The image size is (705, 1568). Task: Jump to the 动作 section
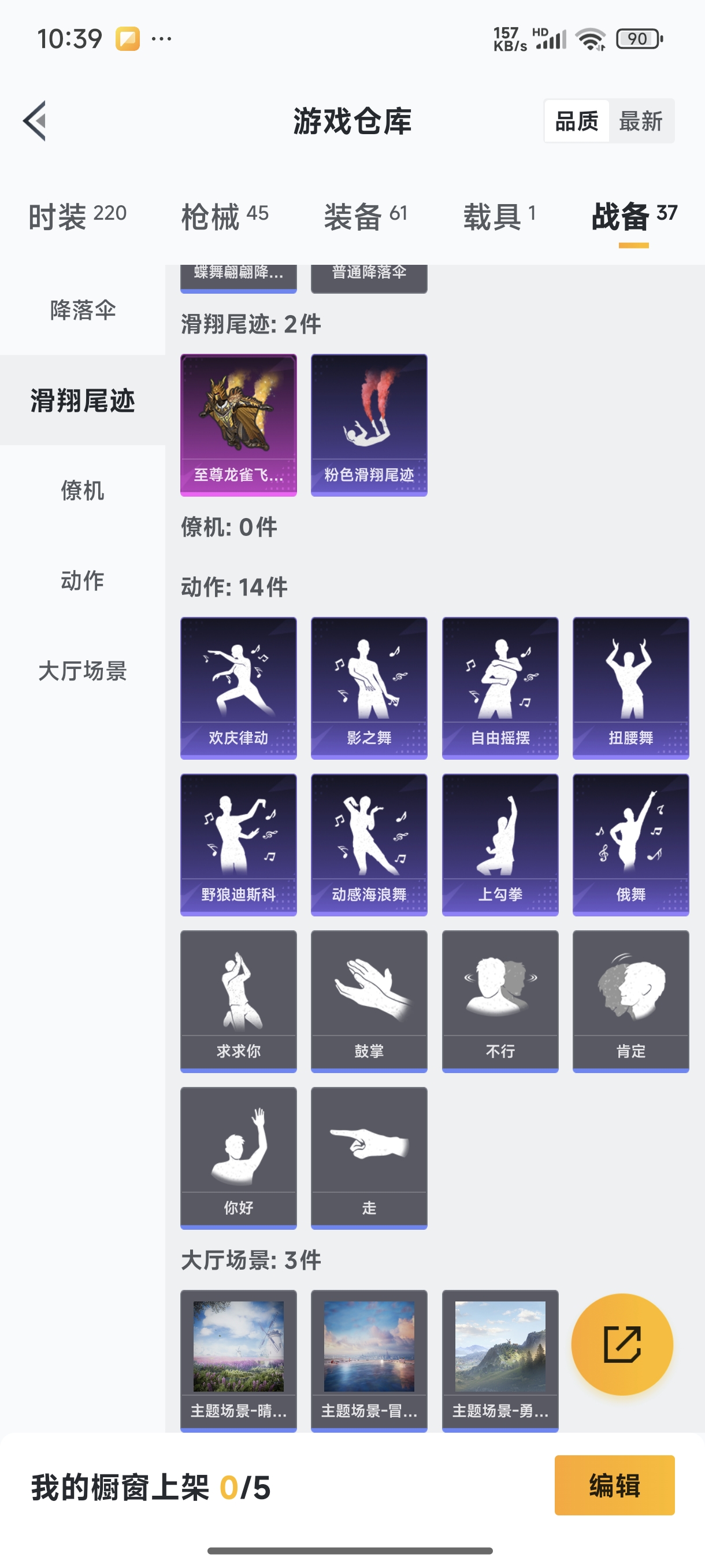[83, 580]
